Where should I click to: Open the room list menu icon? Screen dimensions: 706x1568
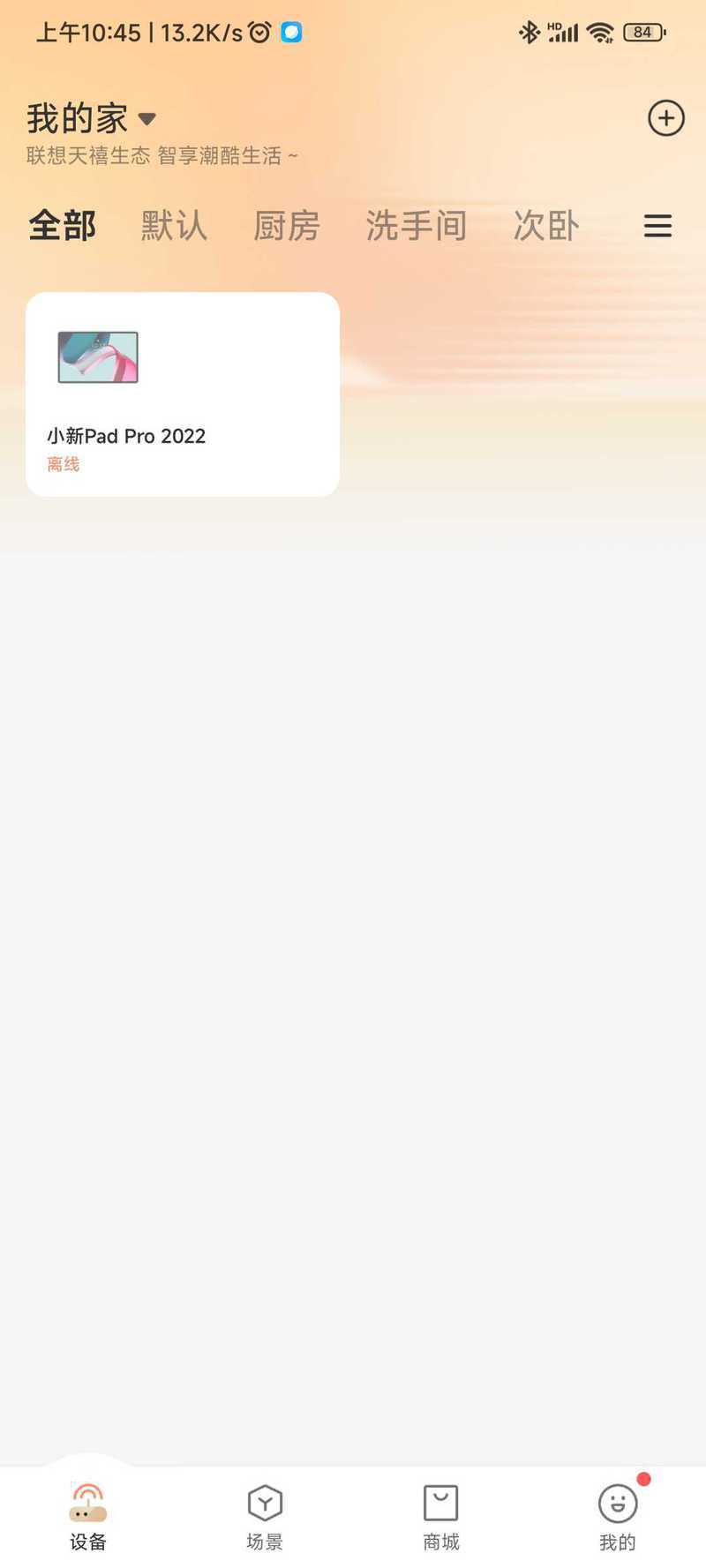click(x=657, y=226)
